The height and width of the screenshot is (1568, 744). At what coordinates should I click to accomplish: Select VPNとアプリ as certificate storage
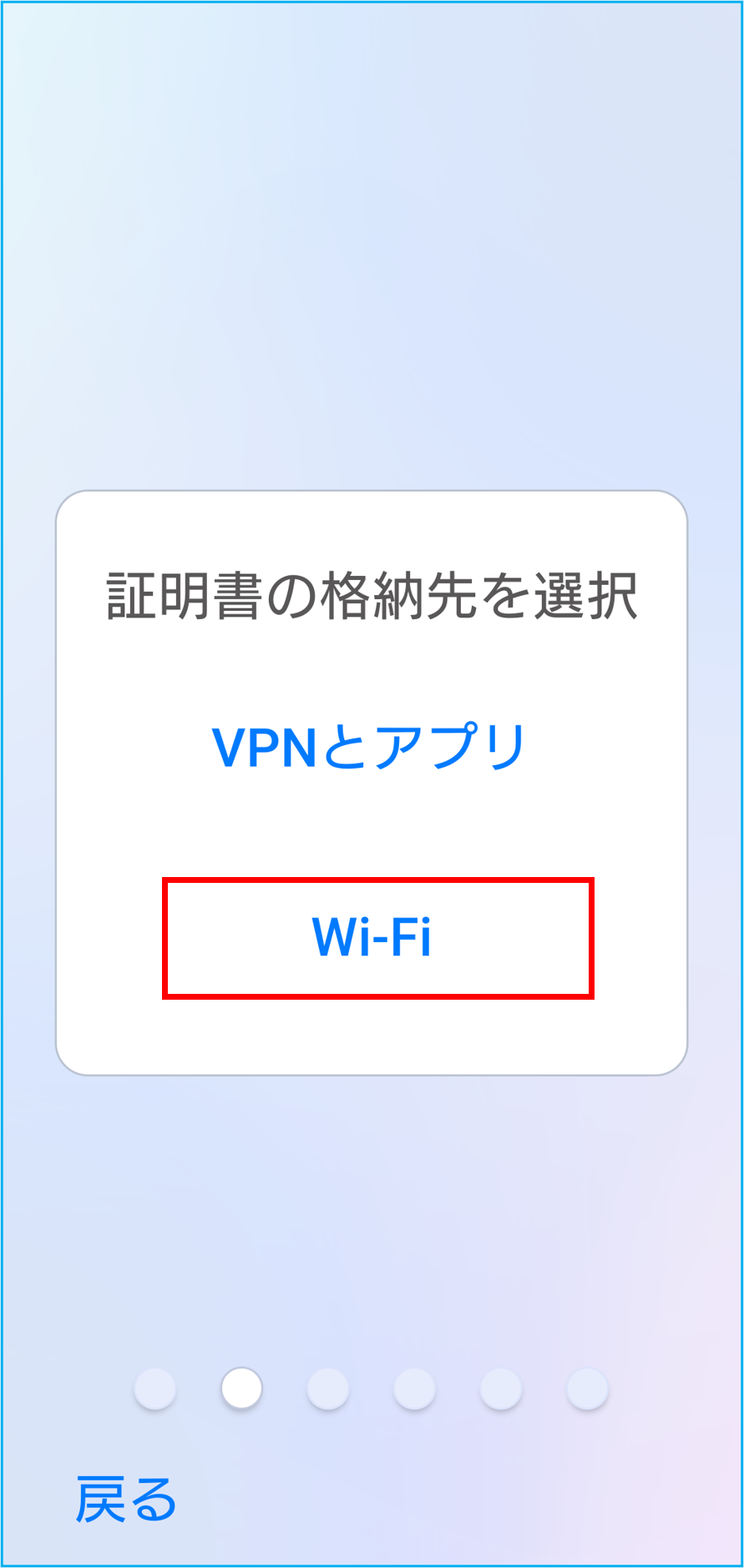[x=369, y=747]
